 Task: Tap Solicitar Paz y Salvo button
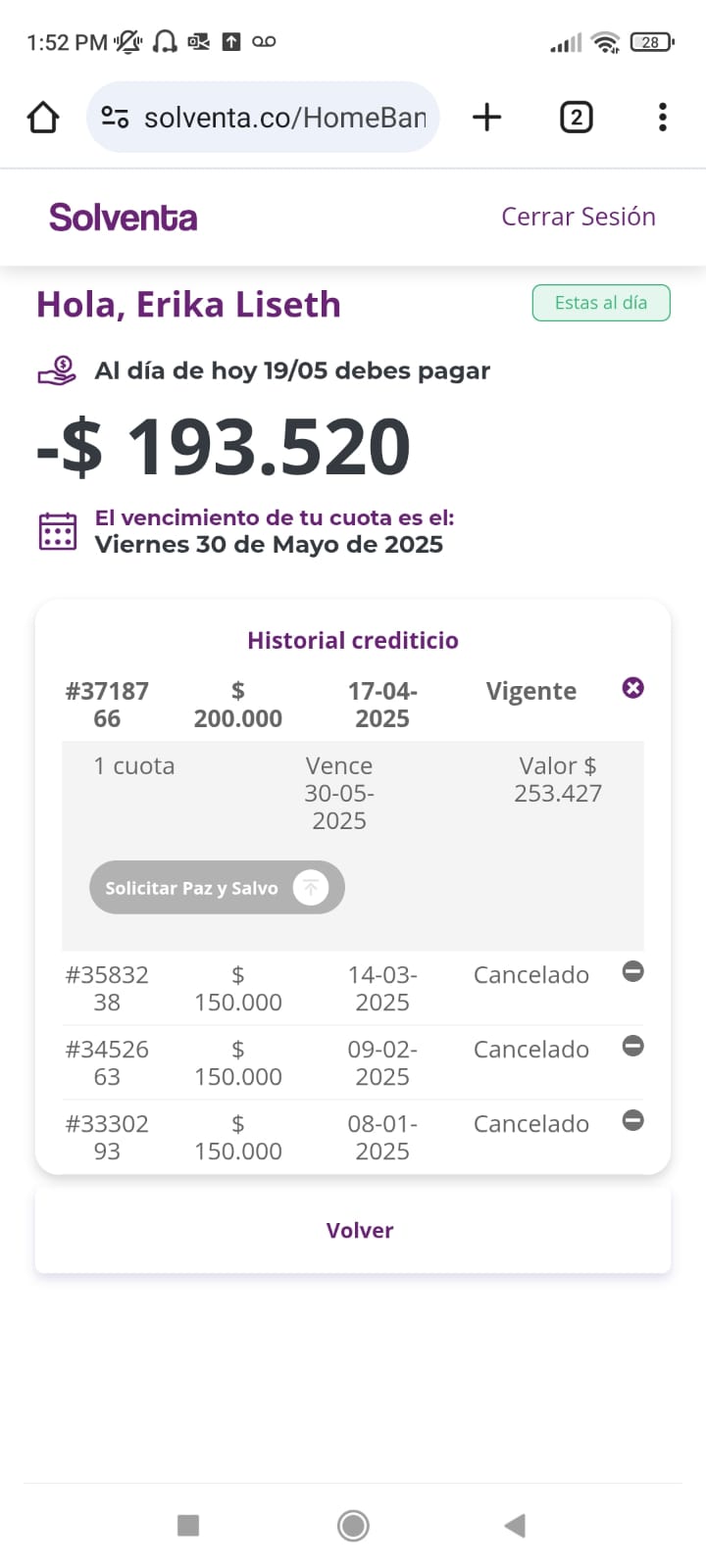pos(217,888)
